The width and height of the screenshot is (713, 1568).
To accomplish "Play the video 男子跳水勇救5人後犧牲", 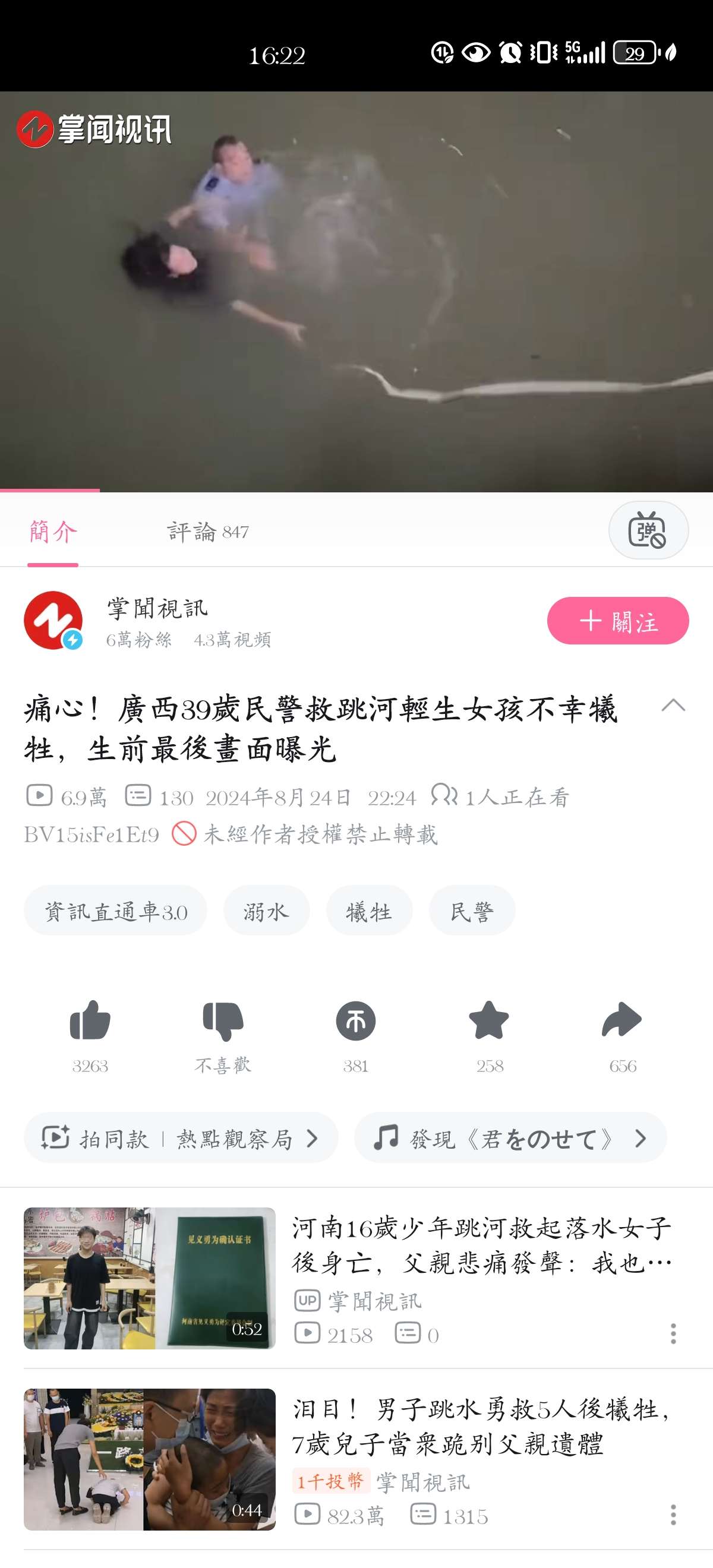I will (x=149, y=1459).
